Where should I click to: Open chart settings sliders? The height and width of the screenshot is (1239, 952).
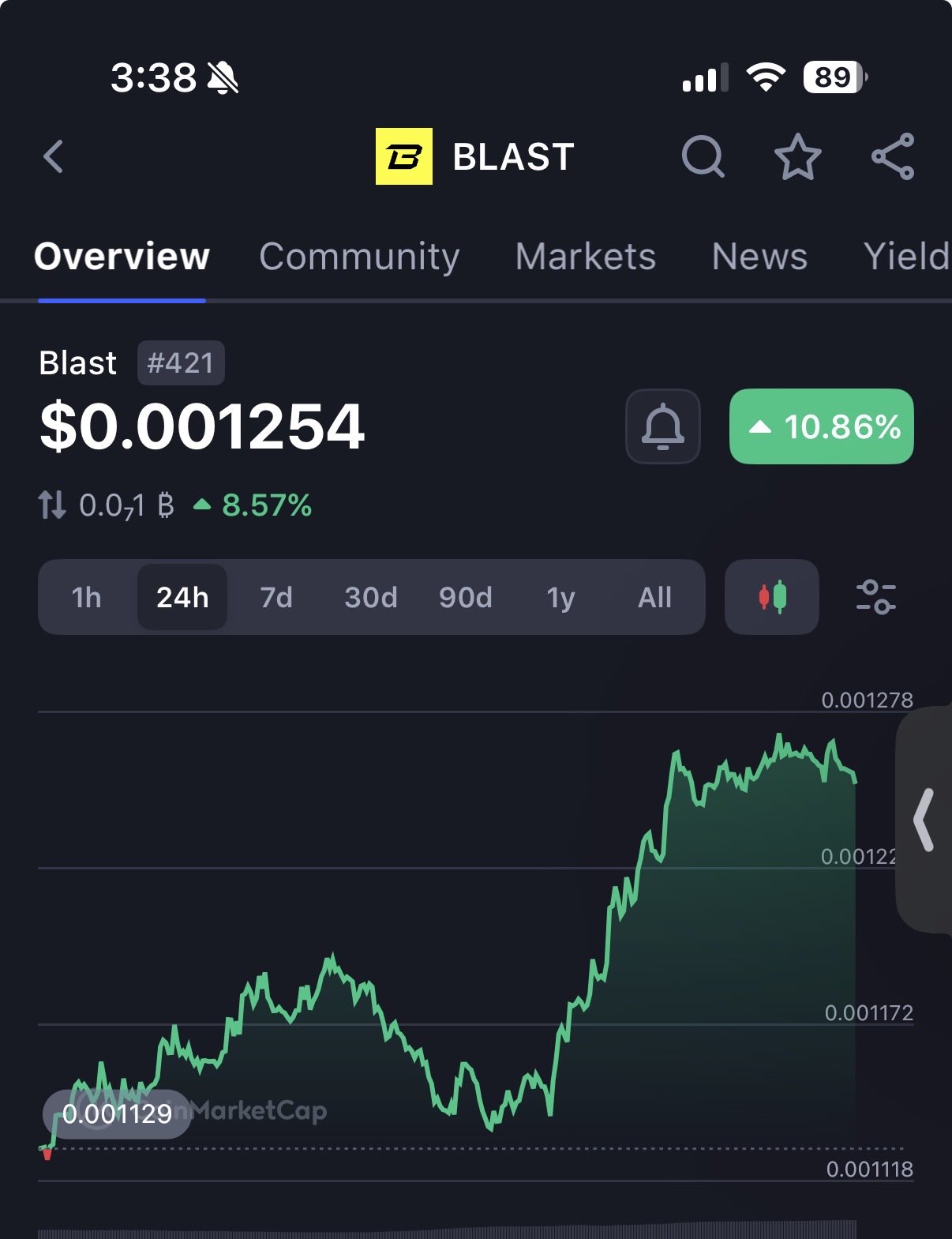pos(875,597)
